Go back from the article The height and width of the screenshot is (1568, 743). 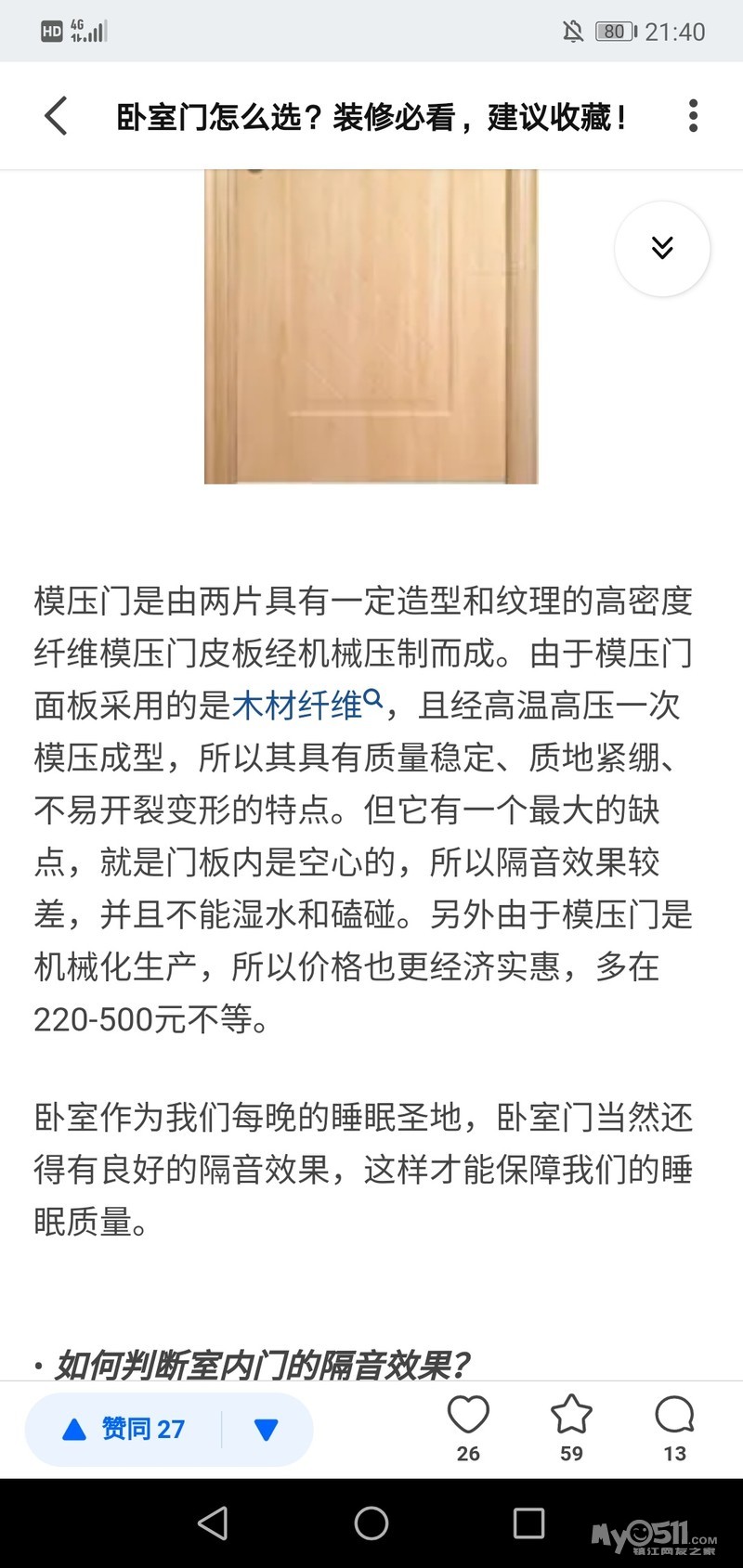click(x=56, y=117)
